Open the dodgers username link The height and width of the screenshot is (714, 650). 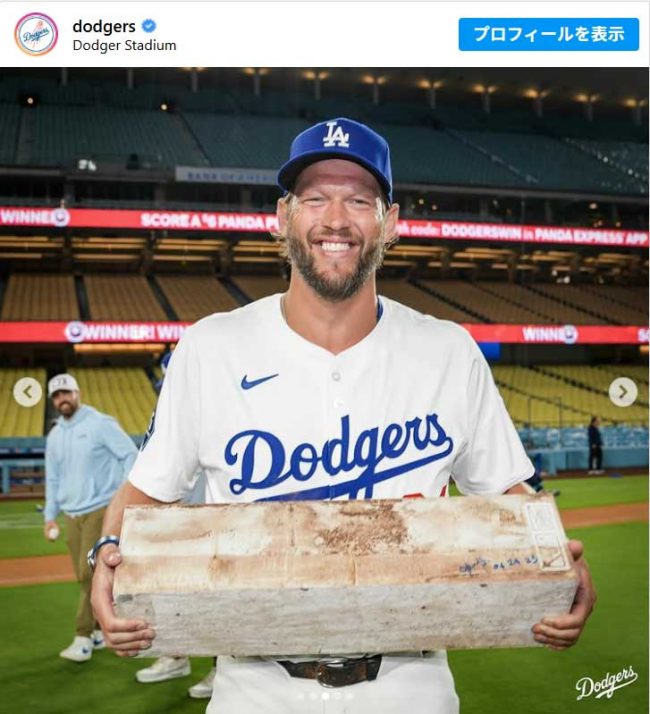(104, 26)
